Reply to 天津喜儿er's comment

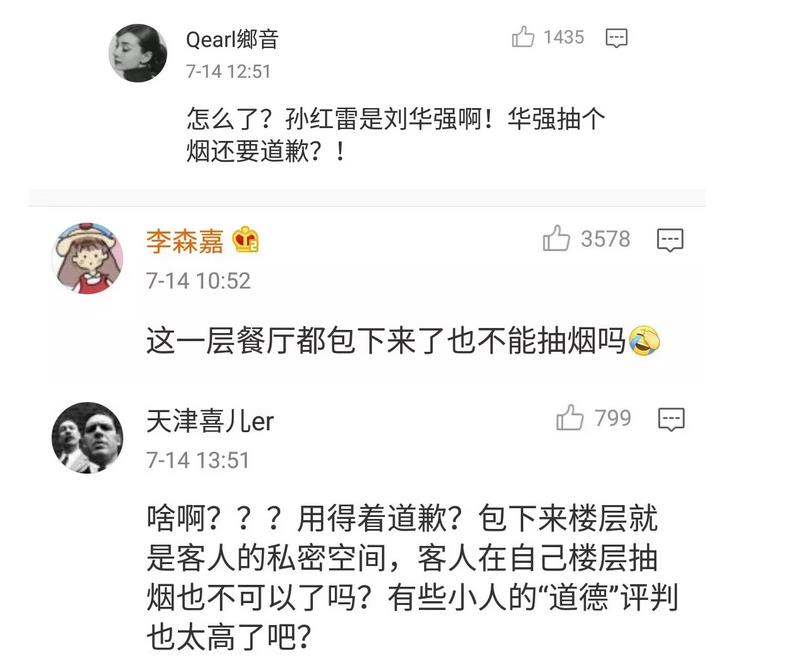pyautogui.click(x=670, y=418)
